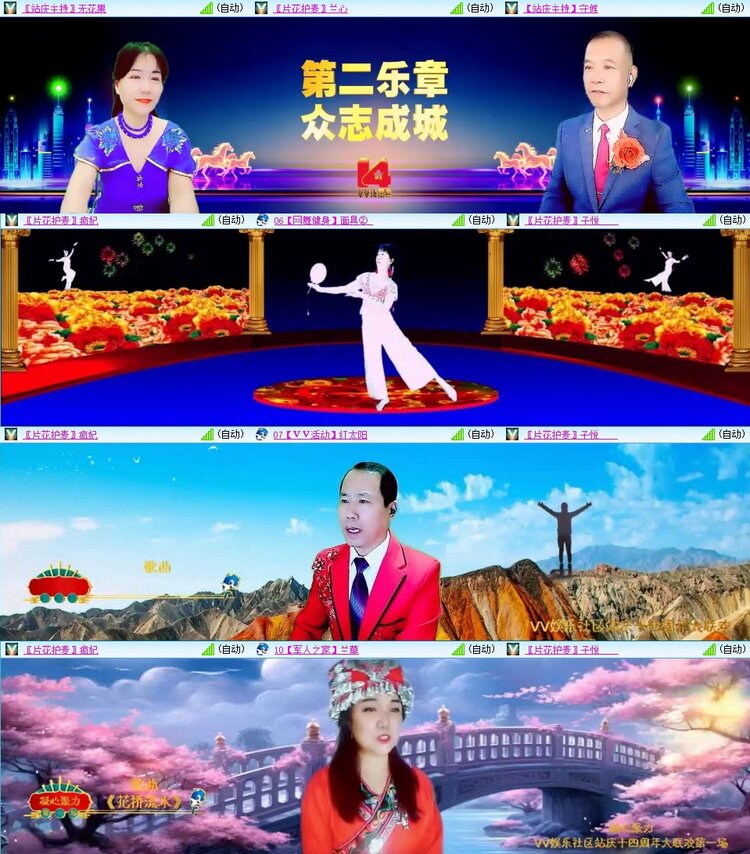
Task: Click the green video icon beside 子悦
Action: [x=513, y=219]
